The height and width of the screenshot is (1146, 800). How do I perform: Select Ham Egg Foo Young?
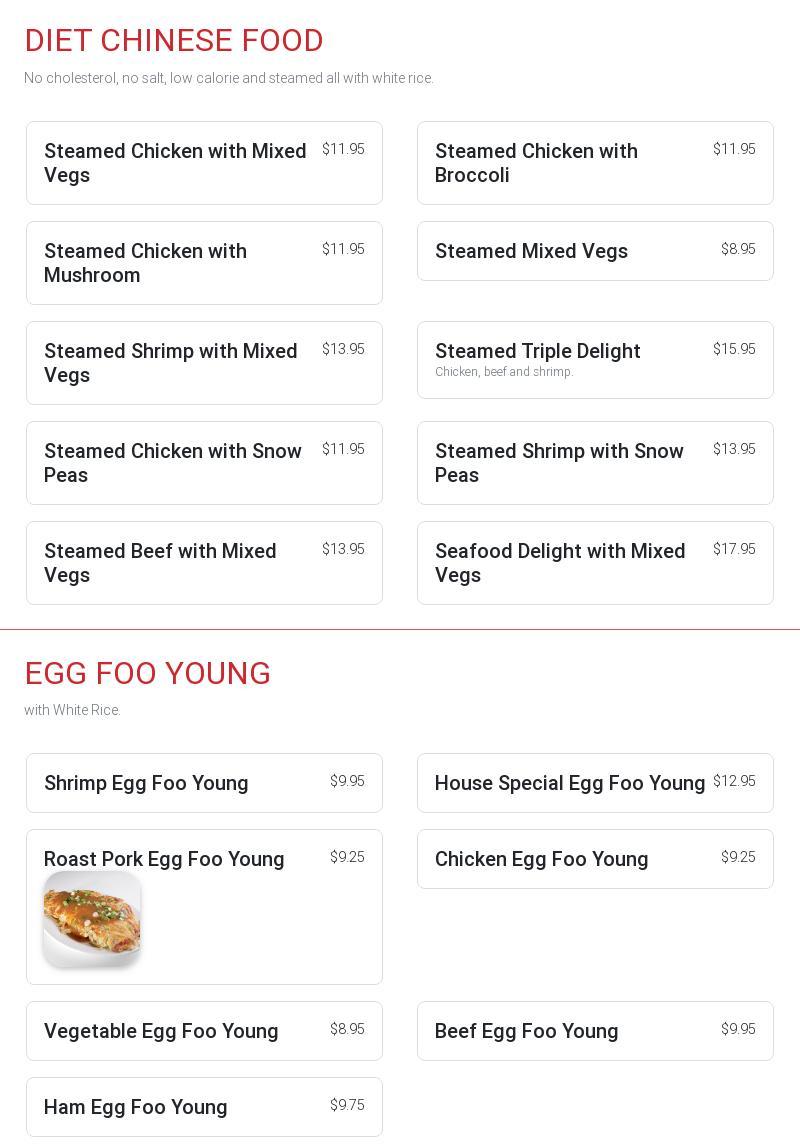tap(204, 1107)
